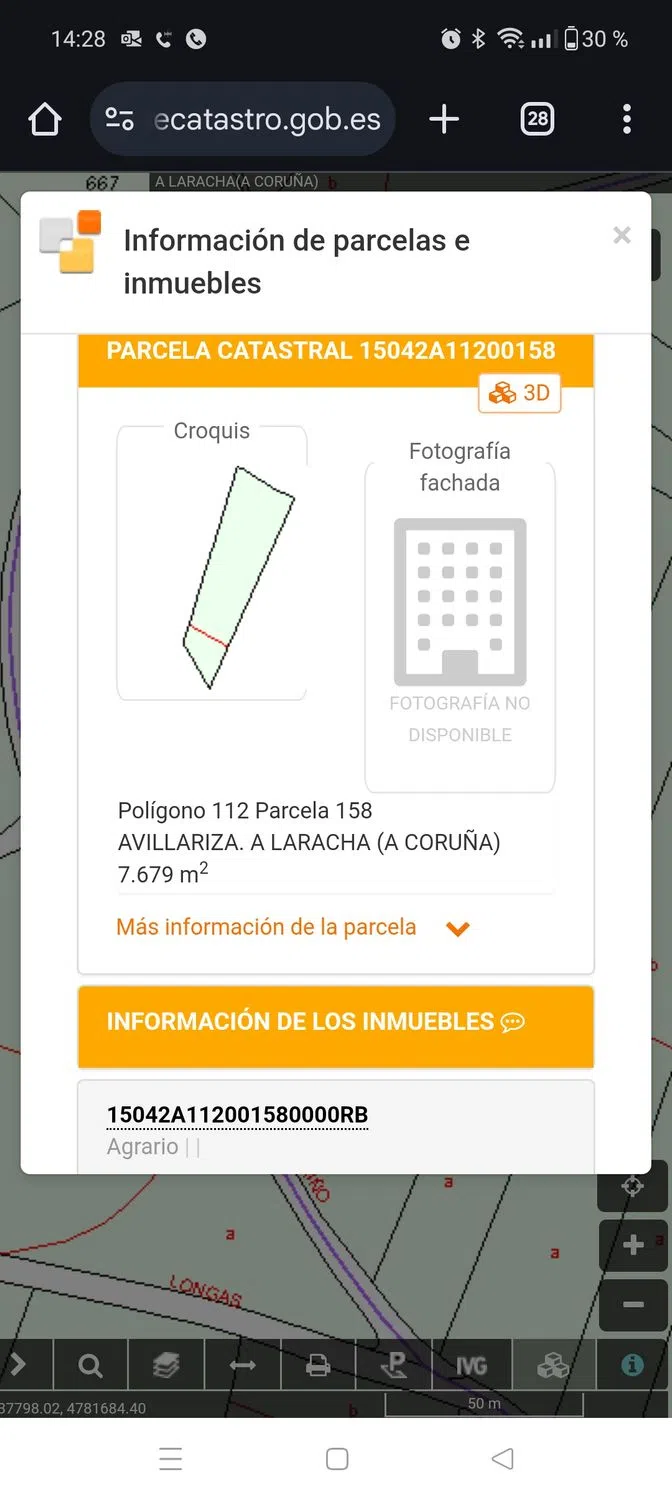Open the 3D view of the parcel
This screenshot has width=672, height=1500.
tap(520, 393)
